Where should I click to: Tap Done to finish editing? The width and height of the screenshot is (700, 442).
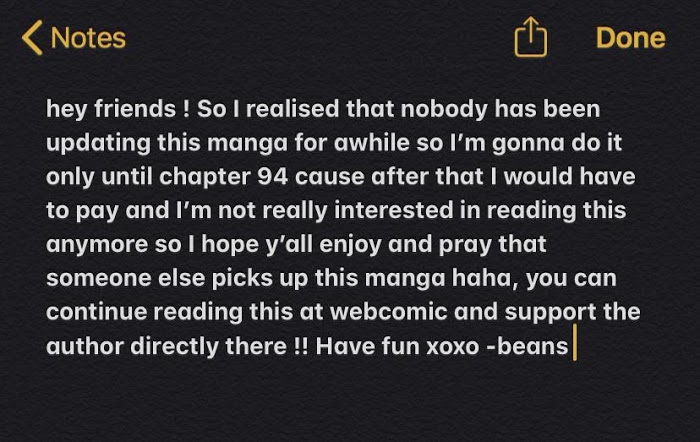[x=630, y=38]
